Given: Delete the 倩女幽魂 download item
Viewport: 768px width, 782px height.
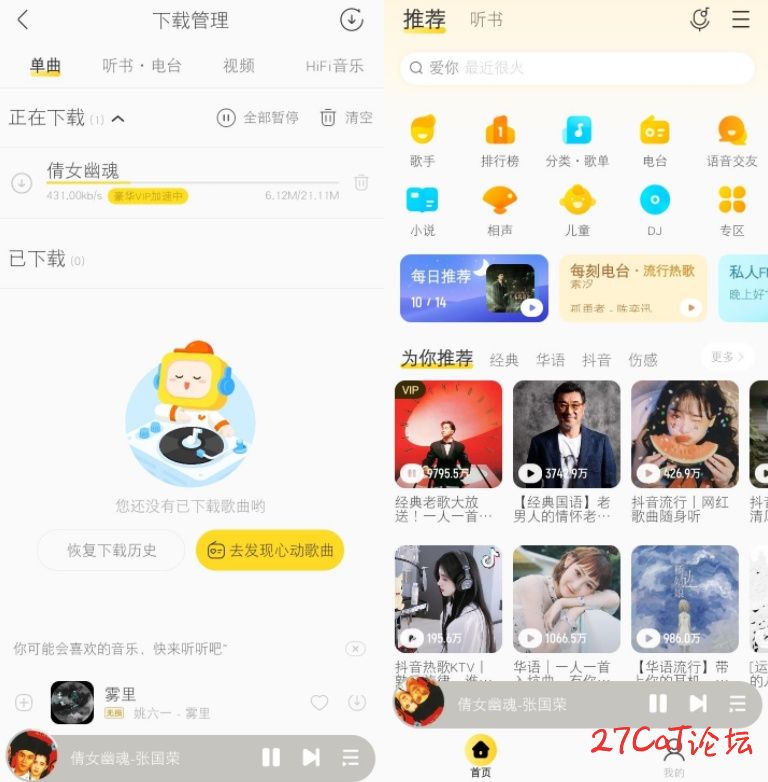Looking at the screenshot, I should tap(361, 183).
